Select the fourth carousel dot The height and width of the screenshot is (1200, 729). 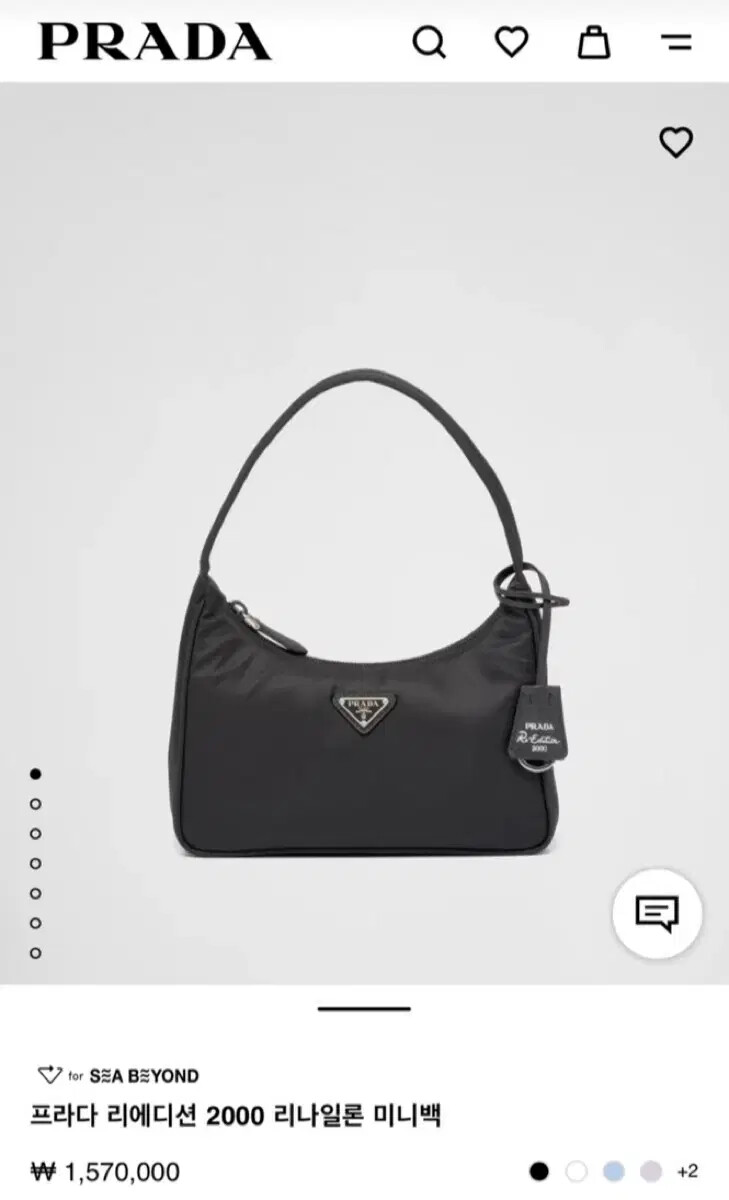(x=37, y=863)
